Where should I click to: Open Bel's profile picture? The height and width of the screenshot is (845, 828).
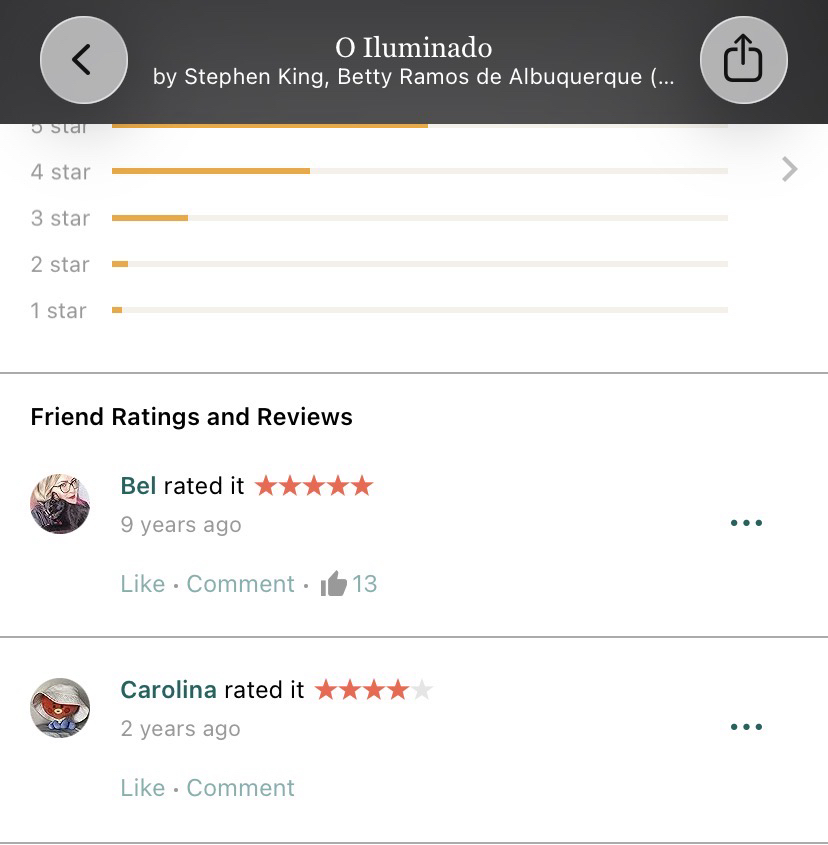click(x=60, y=504)
